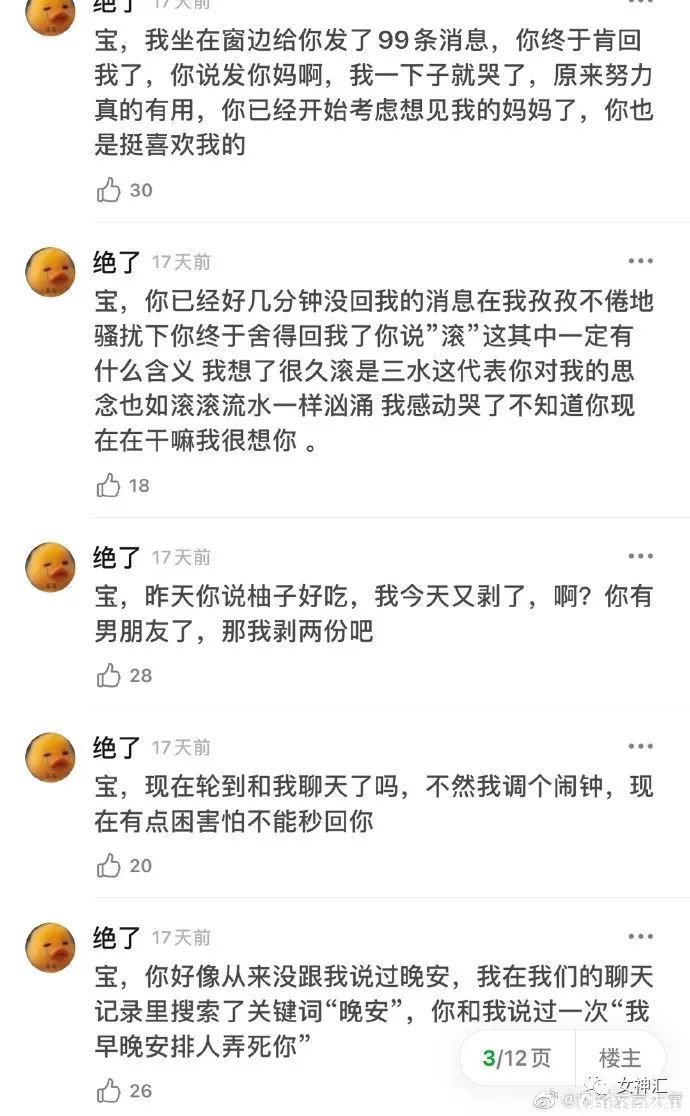Like the 柚子好吃 comment
This screenshot has height=1116, width=690.
pos(109,675)
